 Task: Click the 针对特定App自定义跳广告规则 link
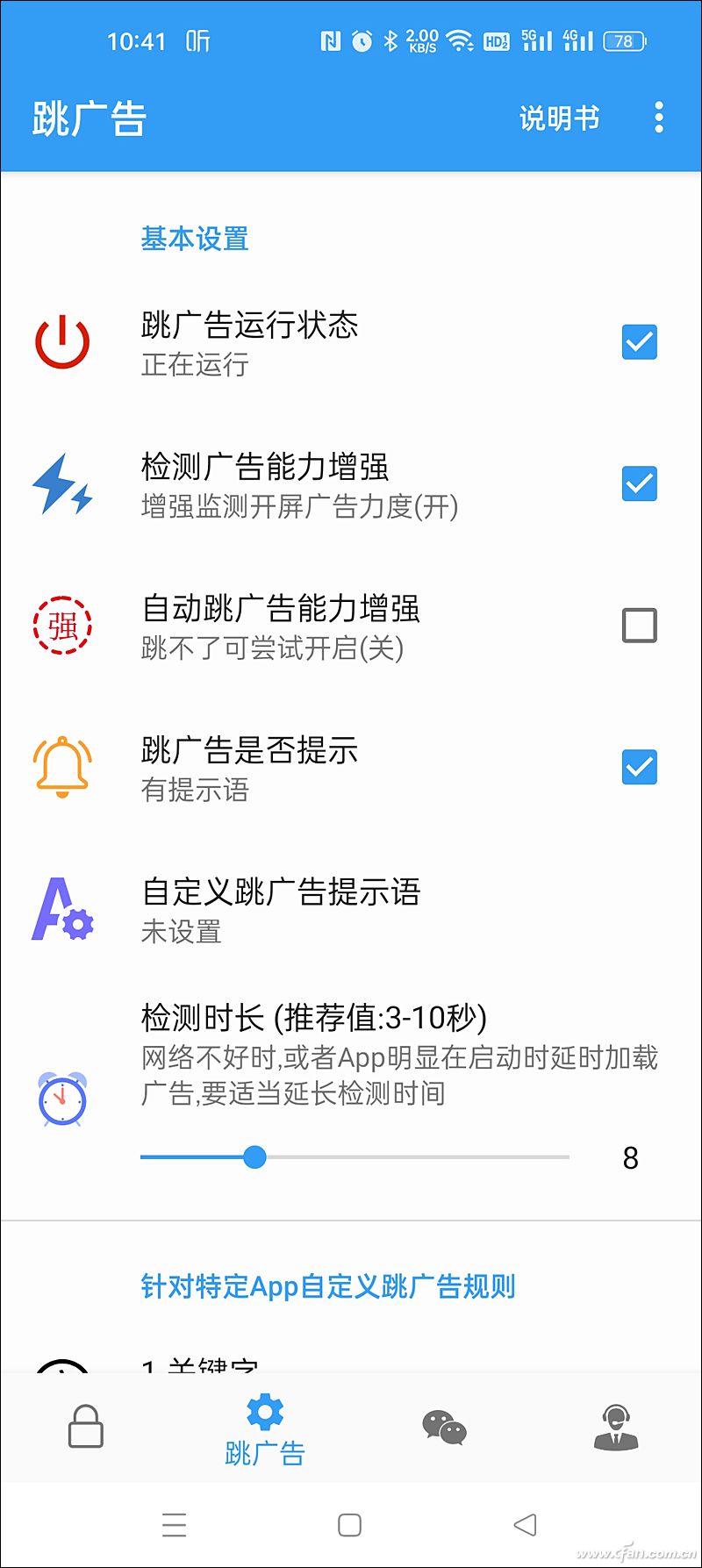click(x=328, y=1286)
